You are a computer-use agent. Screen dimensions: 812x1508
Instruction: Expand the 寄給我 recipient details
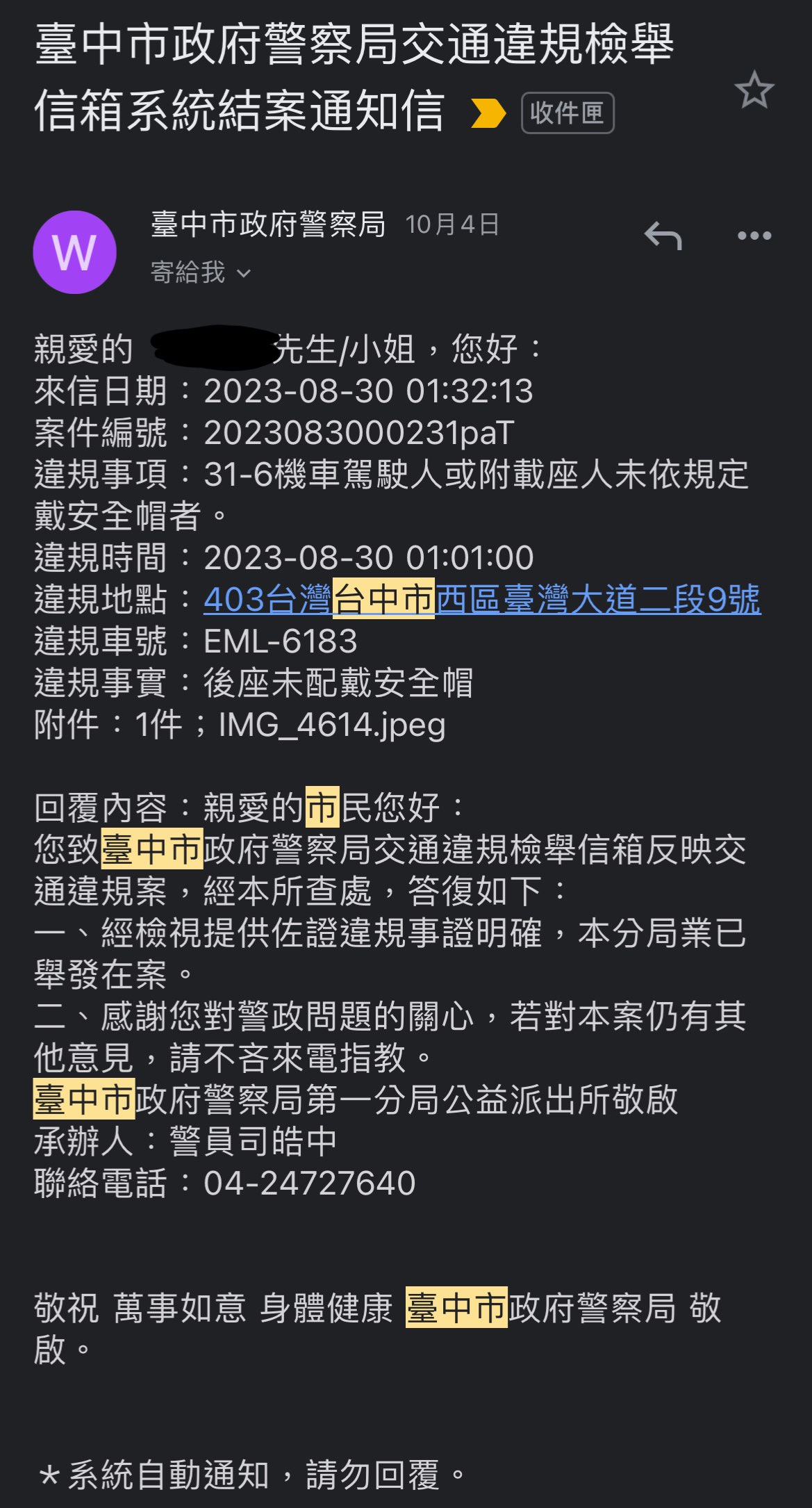[x=201, y=272]
